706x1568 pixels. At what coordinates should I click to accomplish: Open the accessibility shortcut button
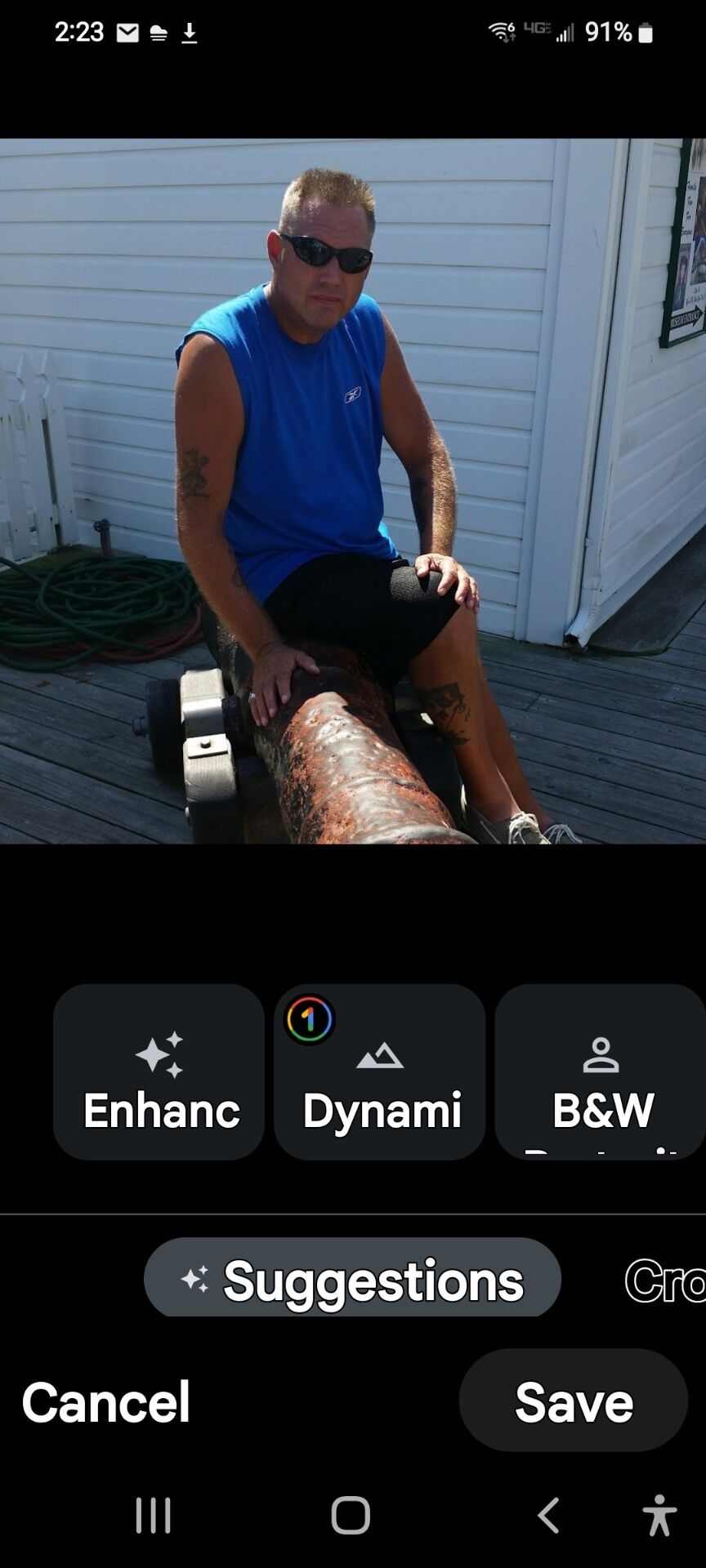click(x=659, y=1516)
